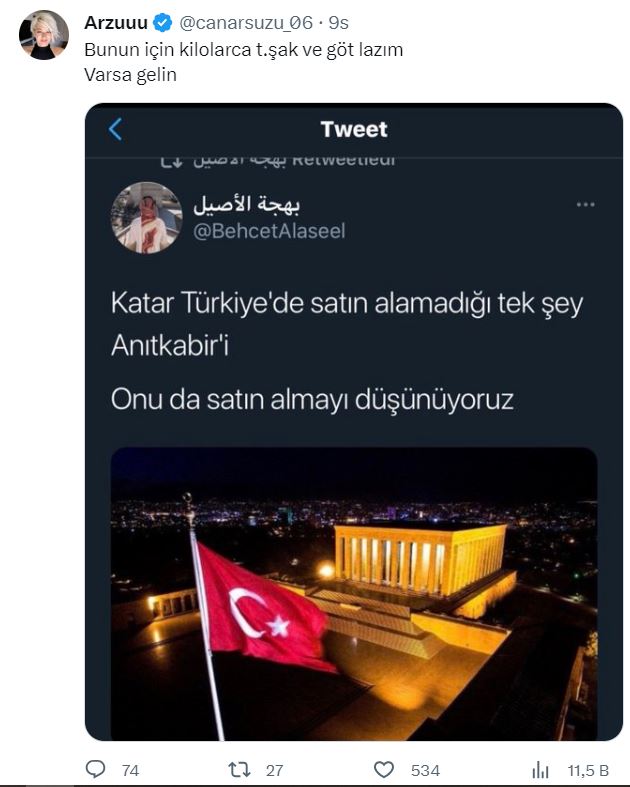View the tweet's analytics

[540, 770]
